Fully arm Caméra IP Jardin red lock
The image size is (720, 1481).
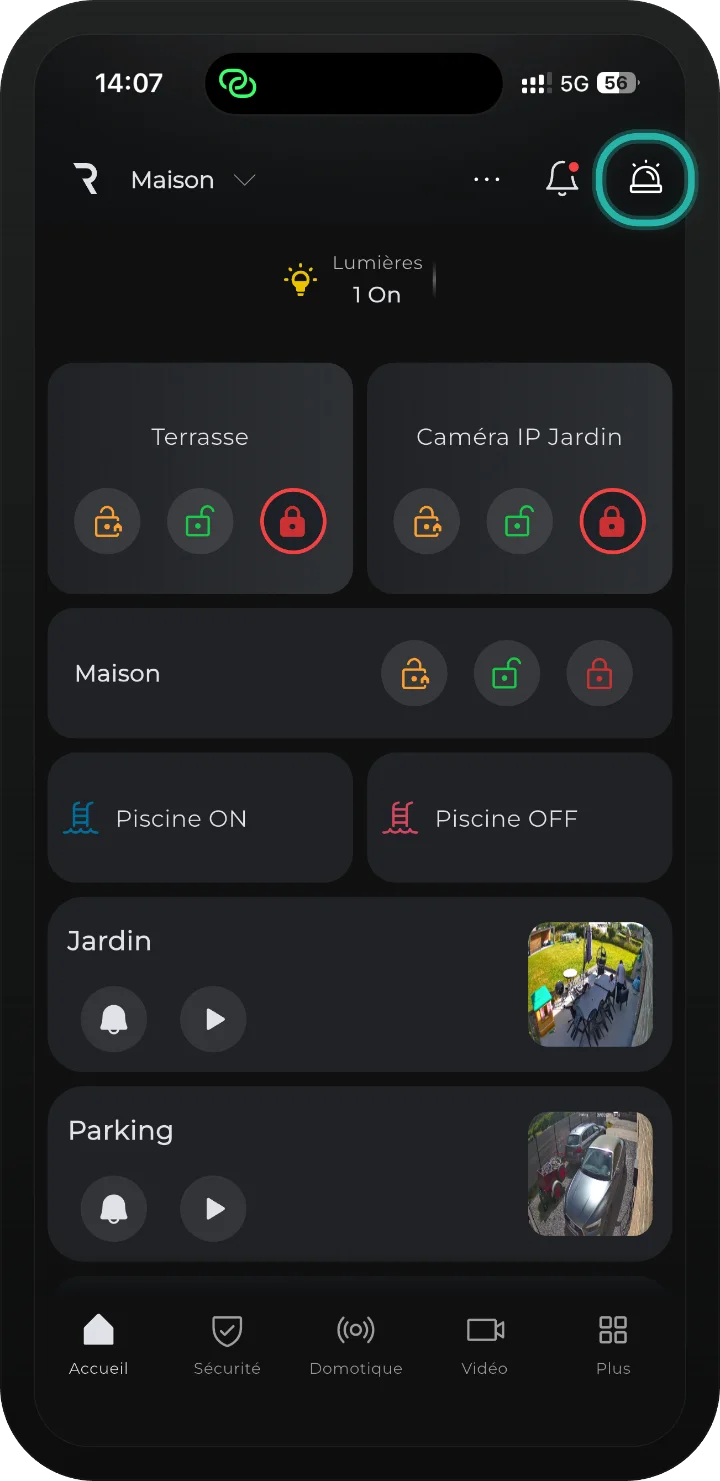[612, 521]
